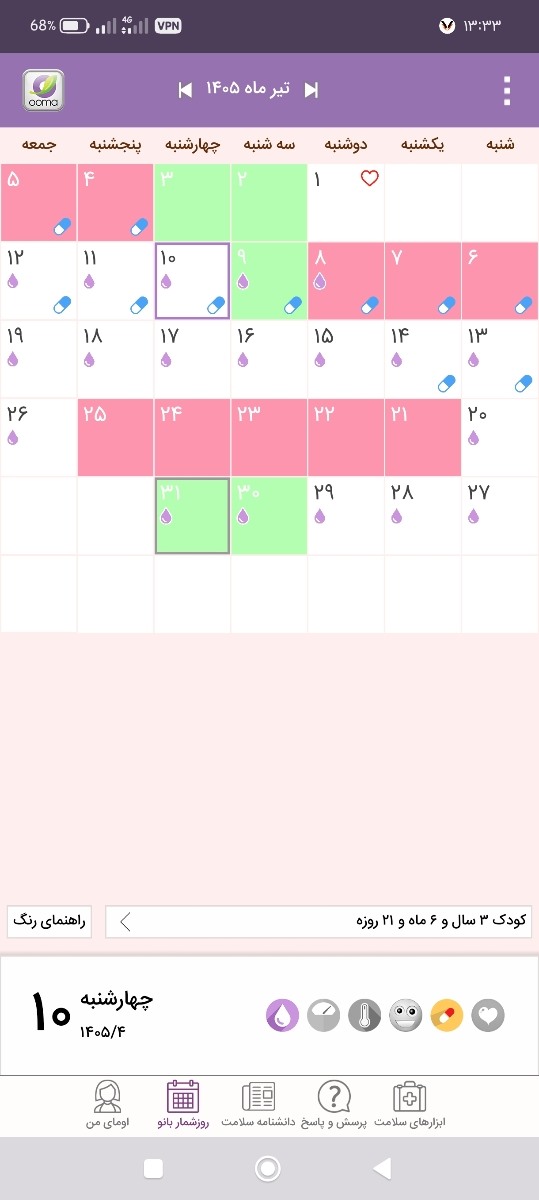The image size is (539, 1200).
Task: Switch to دانشنامه سلامت tab
Action: click(260, 1104)
